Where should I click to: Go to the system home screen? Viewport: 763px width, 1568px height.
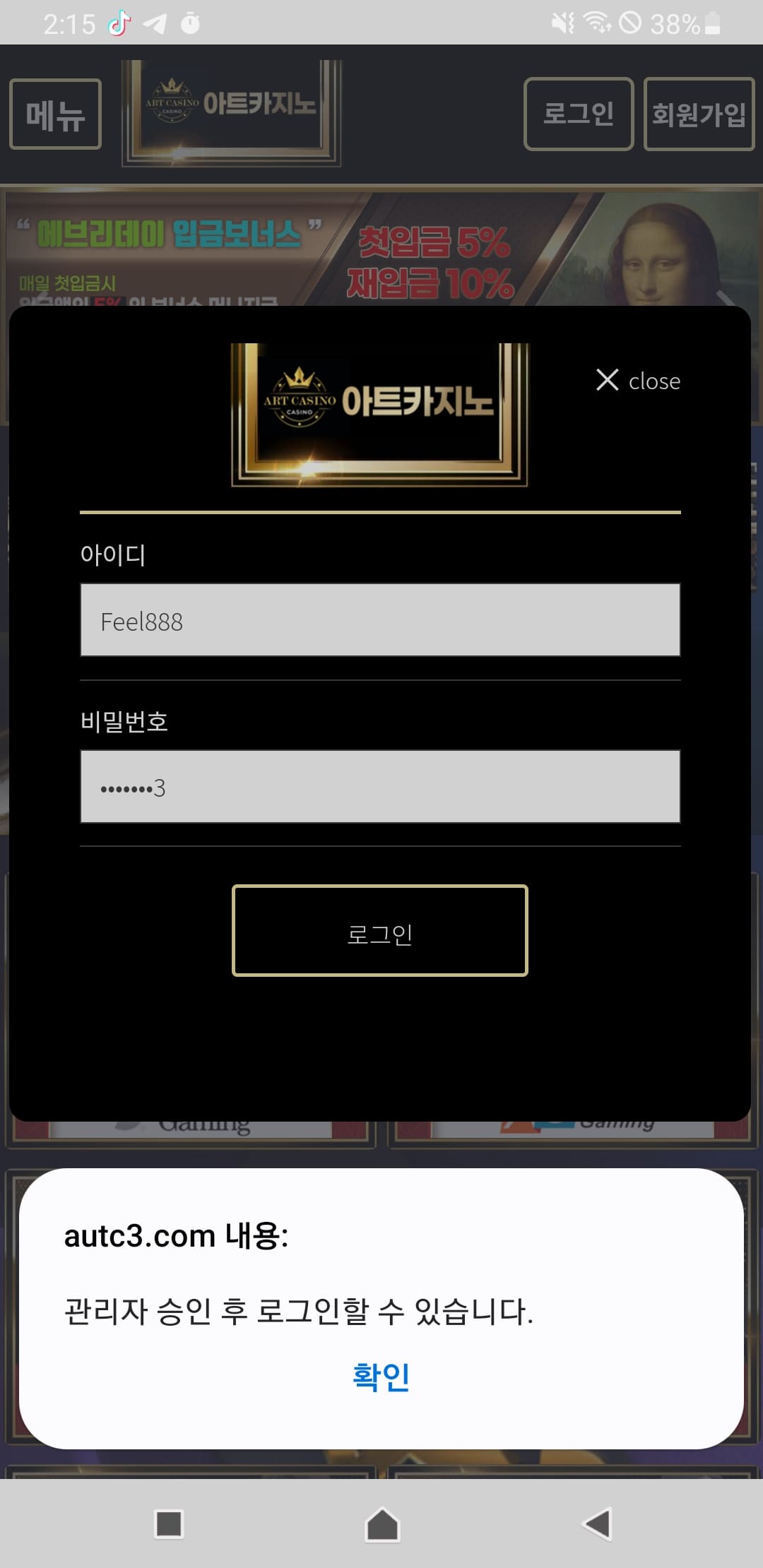point(381,1524)
